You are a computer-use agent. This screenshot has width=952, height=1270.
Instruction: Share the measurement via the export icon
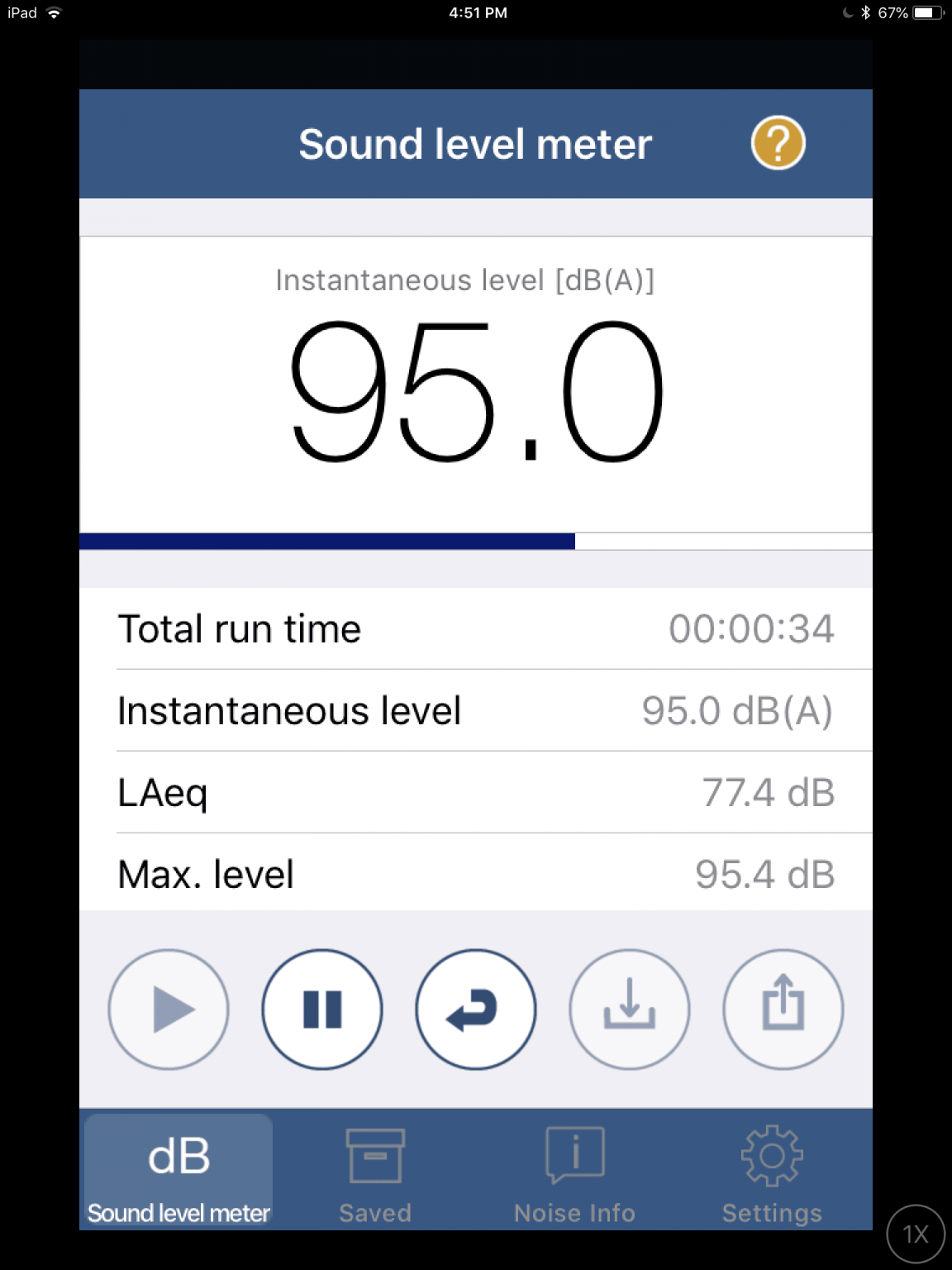[782, 1009]
